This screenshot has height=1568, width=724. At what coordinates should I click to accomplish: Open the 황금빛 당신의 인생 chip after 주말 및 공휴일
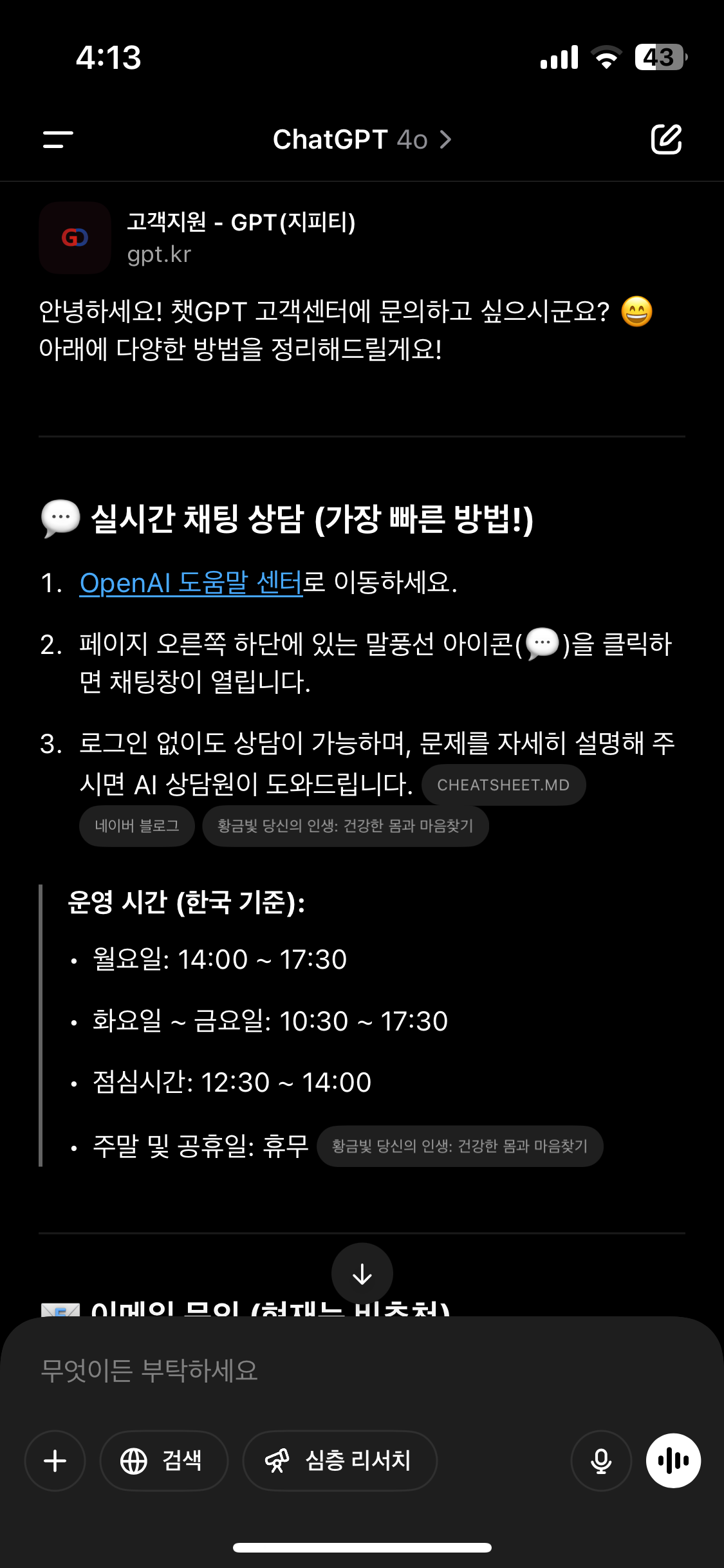459,1146
